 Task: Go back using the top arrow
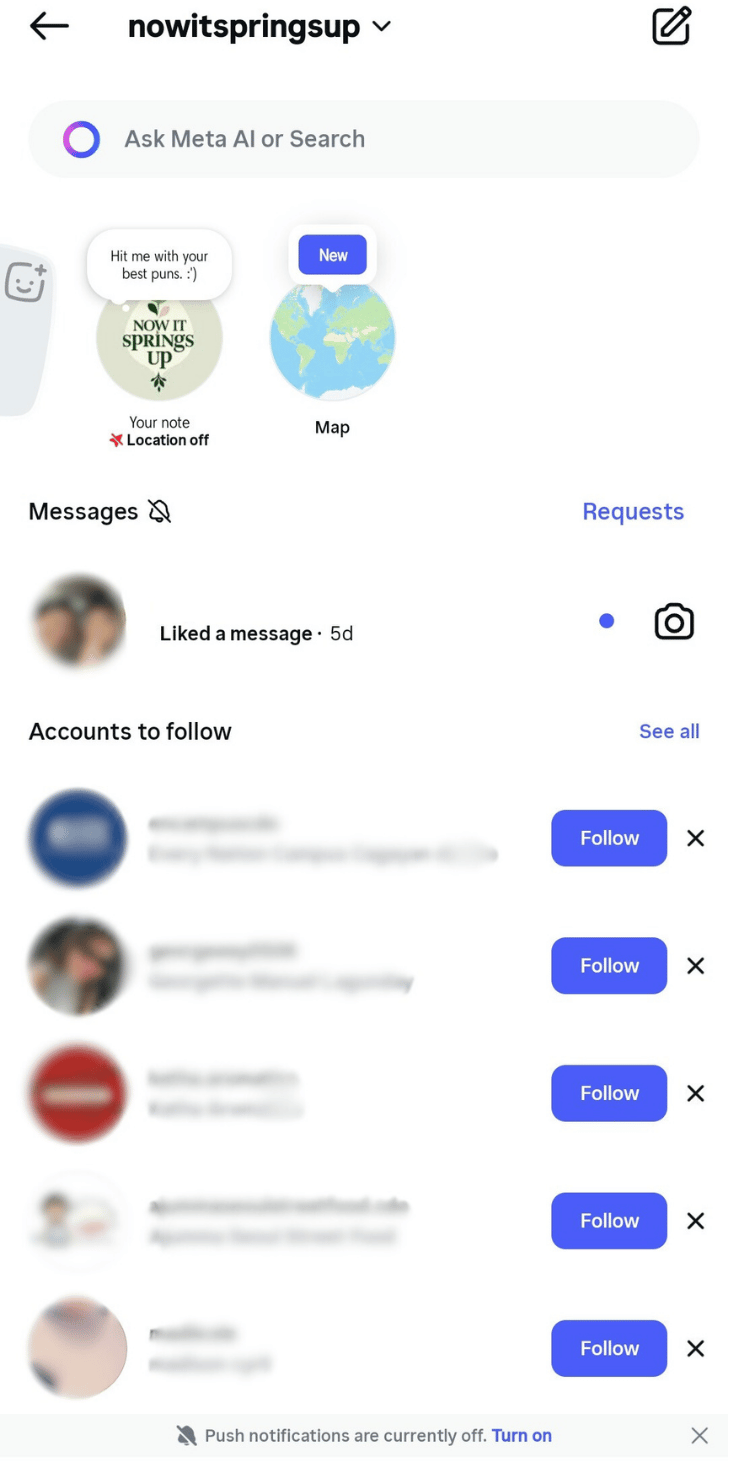pyautogui.click(x=49, y=27)
